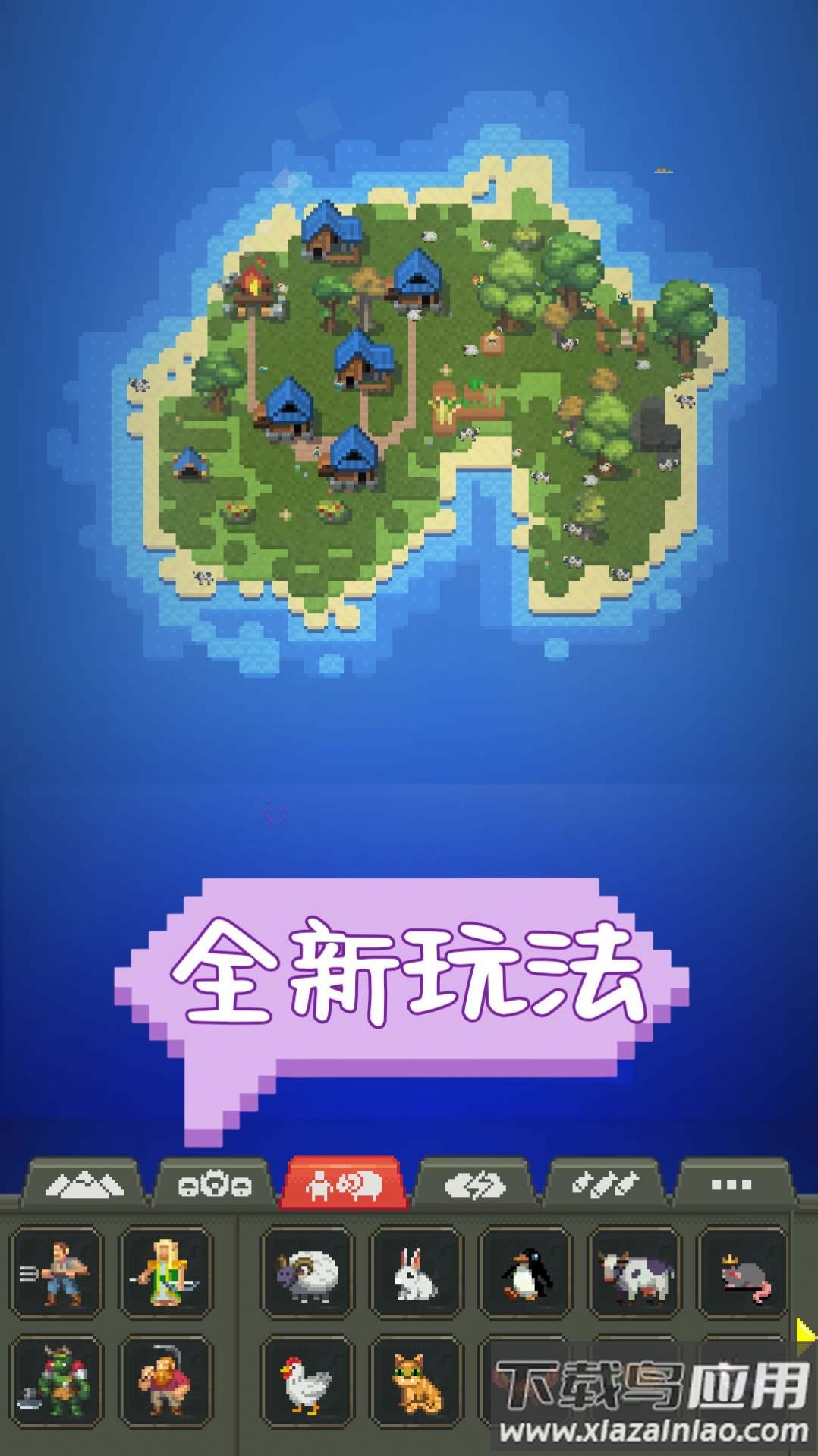
Task: Click the pixel island map
Action: pos(410,380)
